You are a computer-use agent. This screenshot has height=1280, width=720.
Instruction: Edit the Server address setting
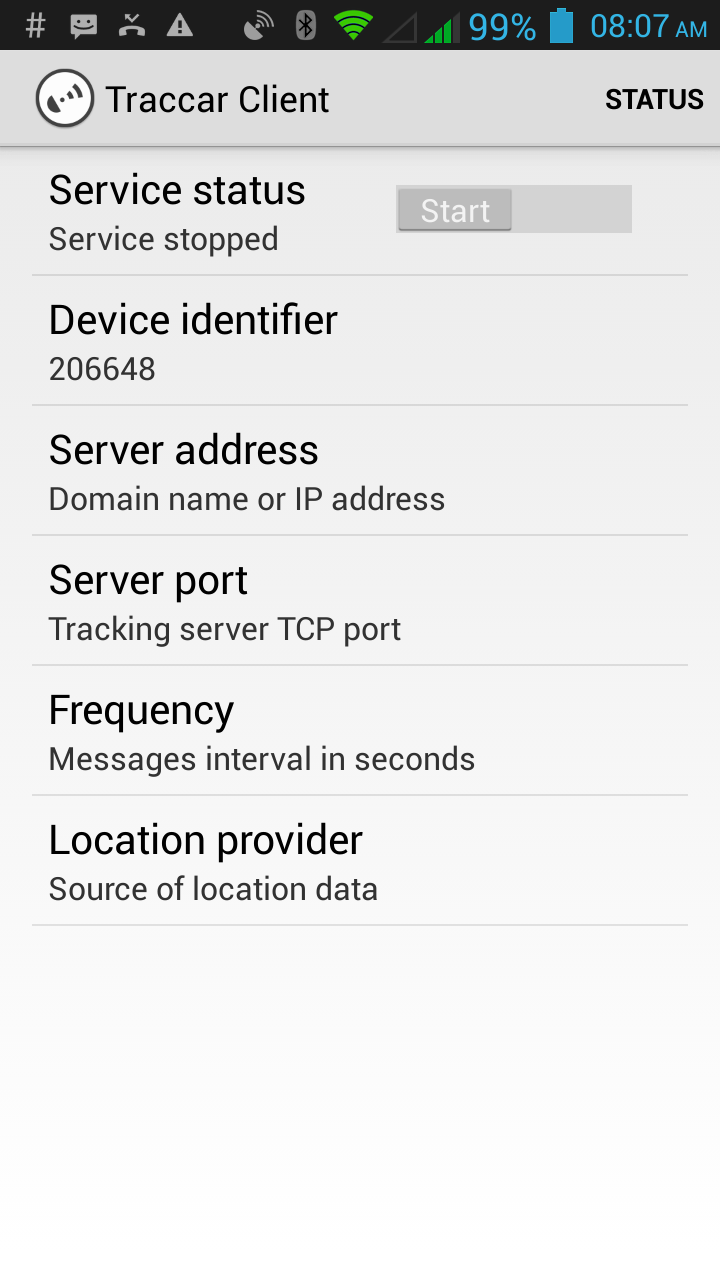[x=360, y=471]
